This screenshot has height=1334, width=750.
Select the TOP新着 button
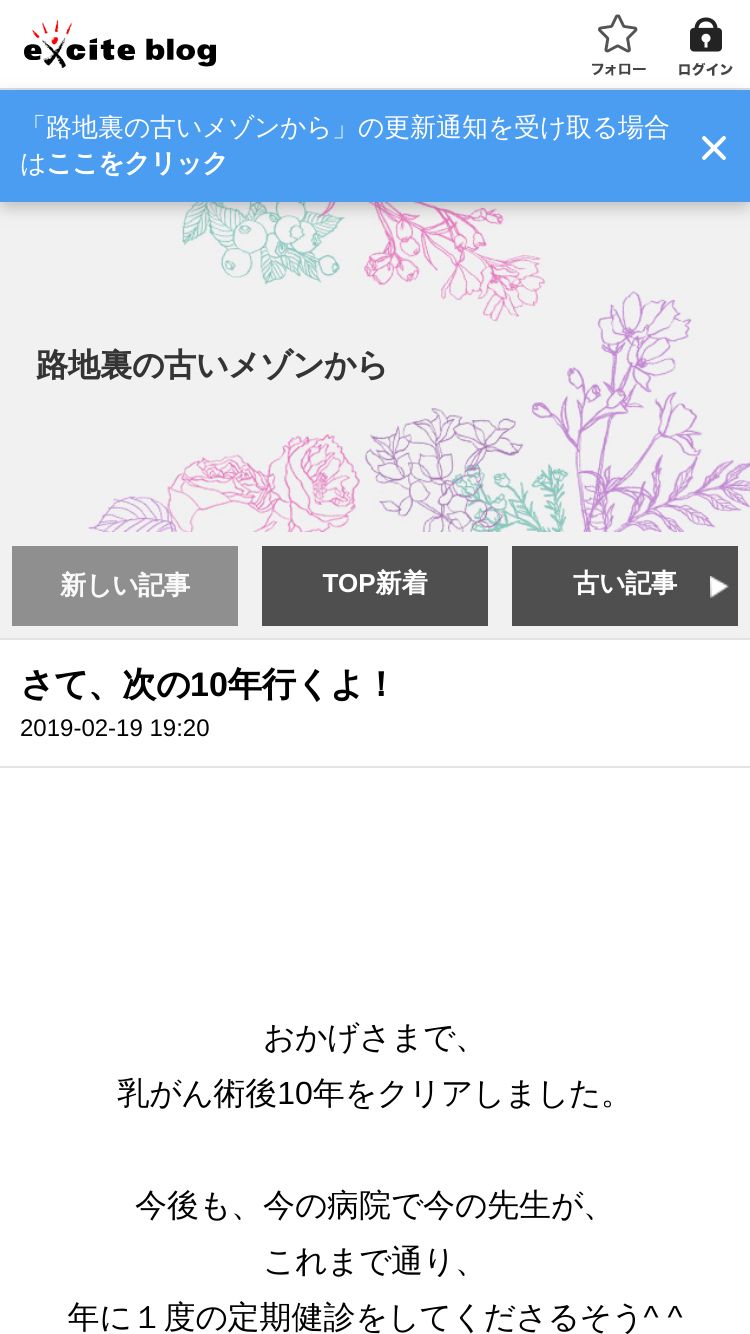(375, 586)
